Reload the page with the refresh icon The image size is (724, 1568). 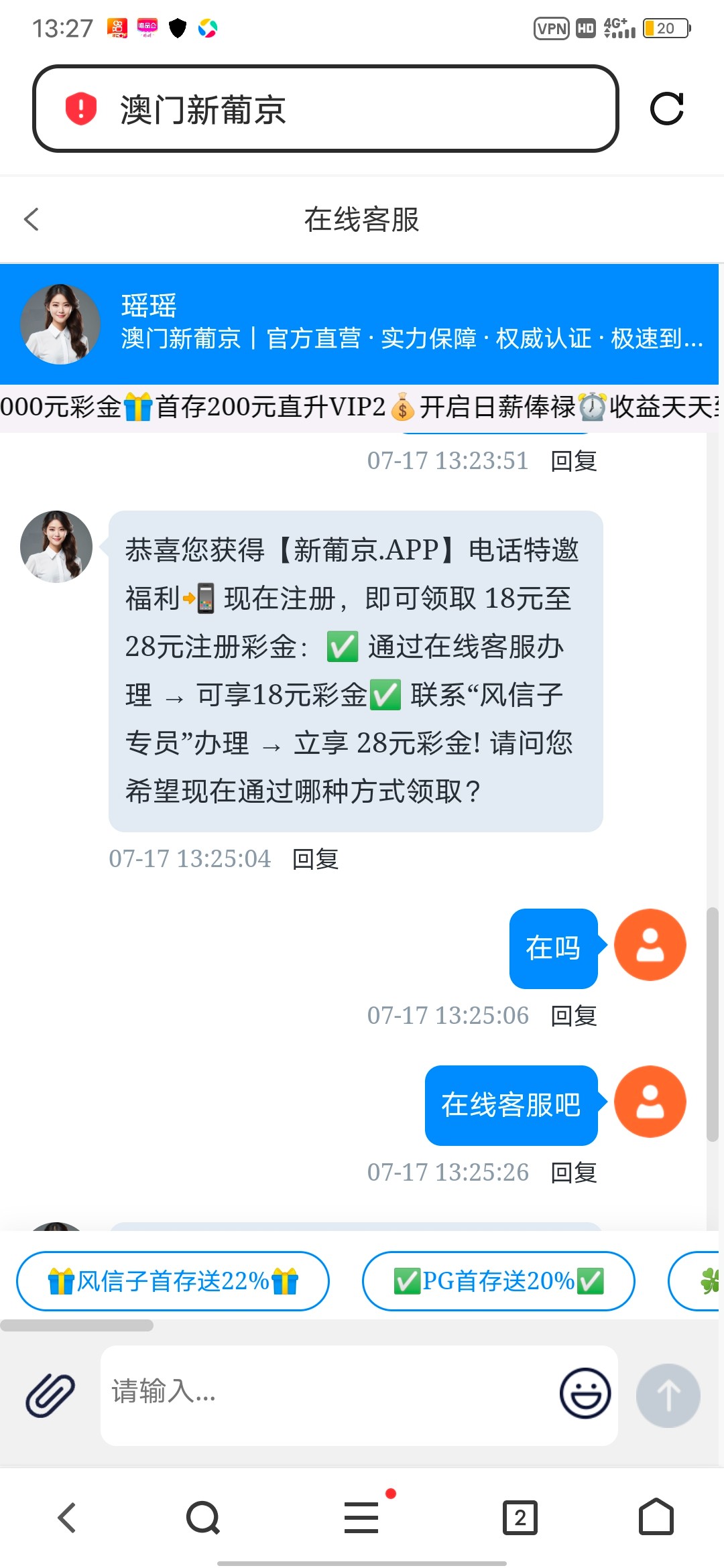(666, 109)
